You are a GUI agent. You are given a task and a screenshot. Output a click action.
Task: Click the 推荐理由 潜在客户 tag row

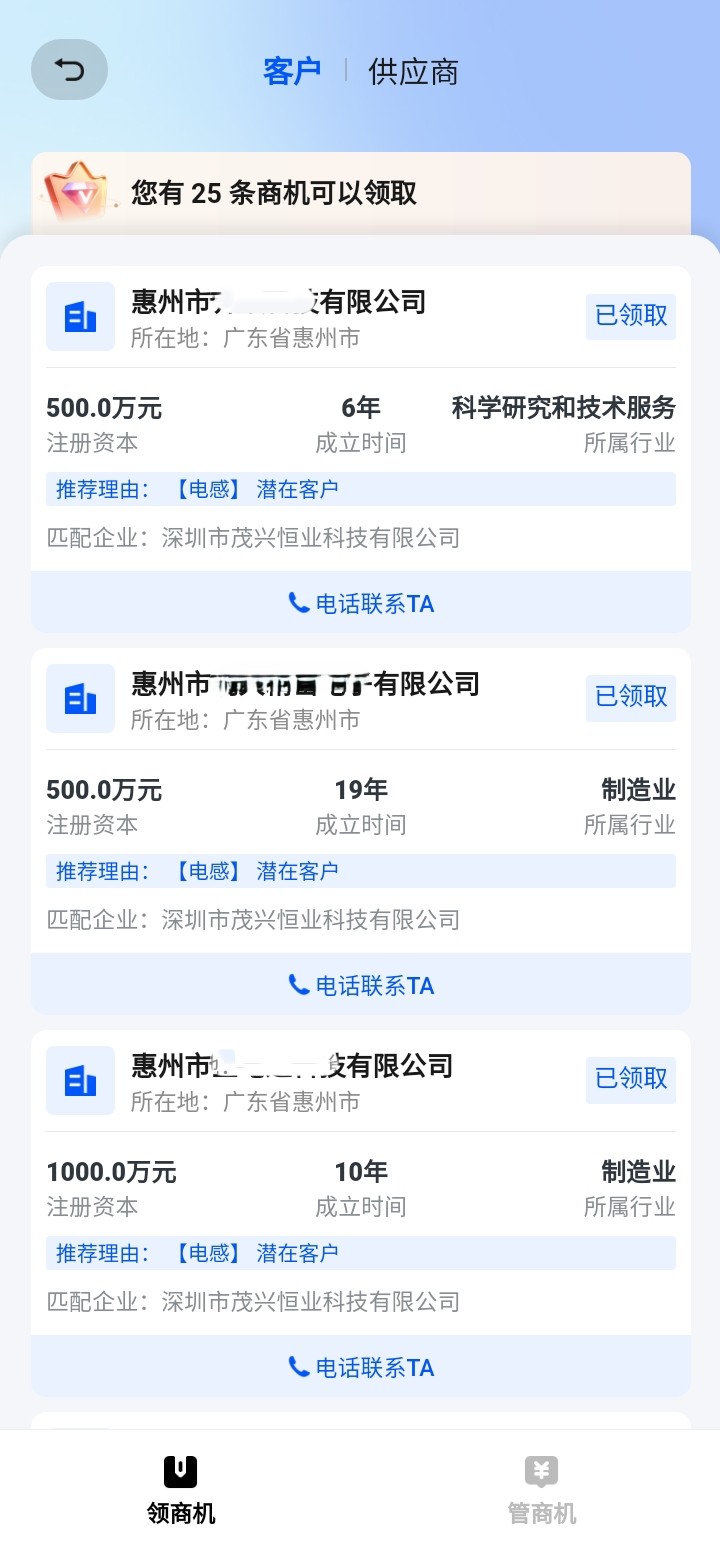[x=360, y=489]
